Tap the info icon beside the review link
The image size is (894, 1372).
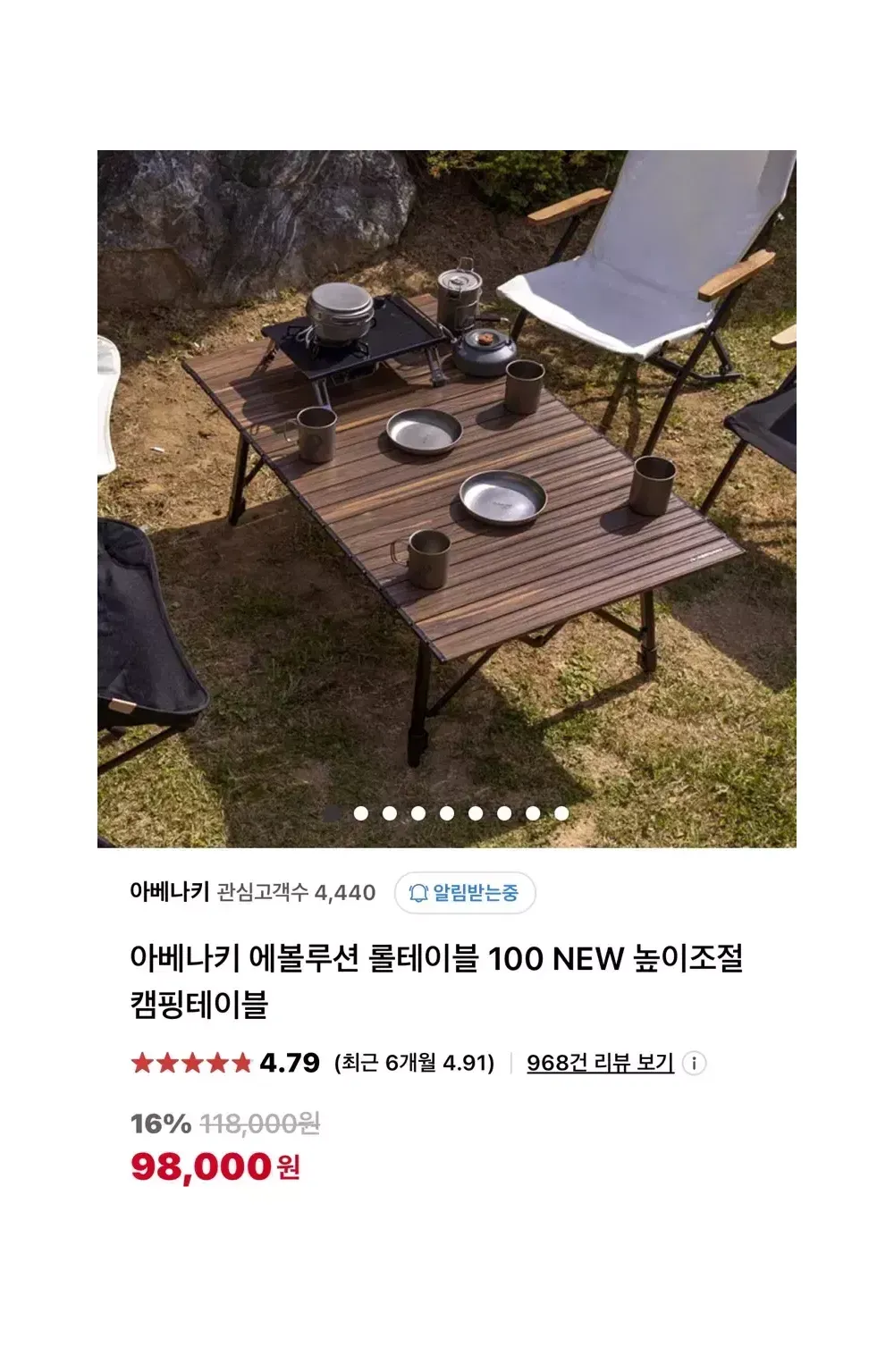694,1063
